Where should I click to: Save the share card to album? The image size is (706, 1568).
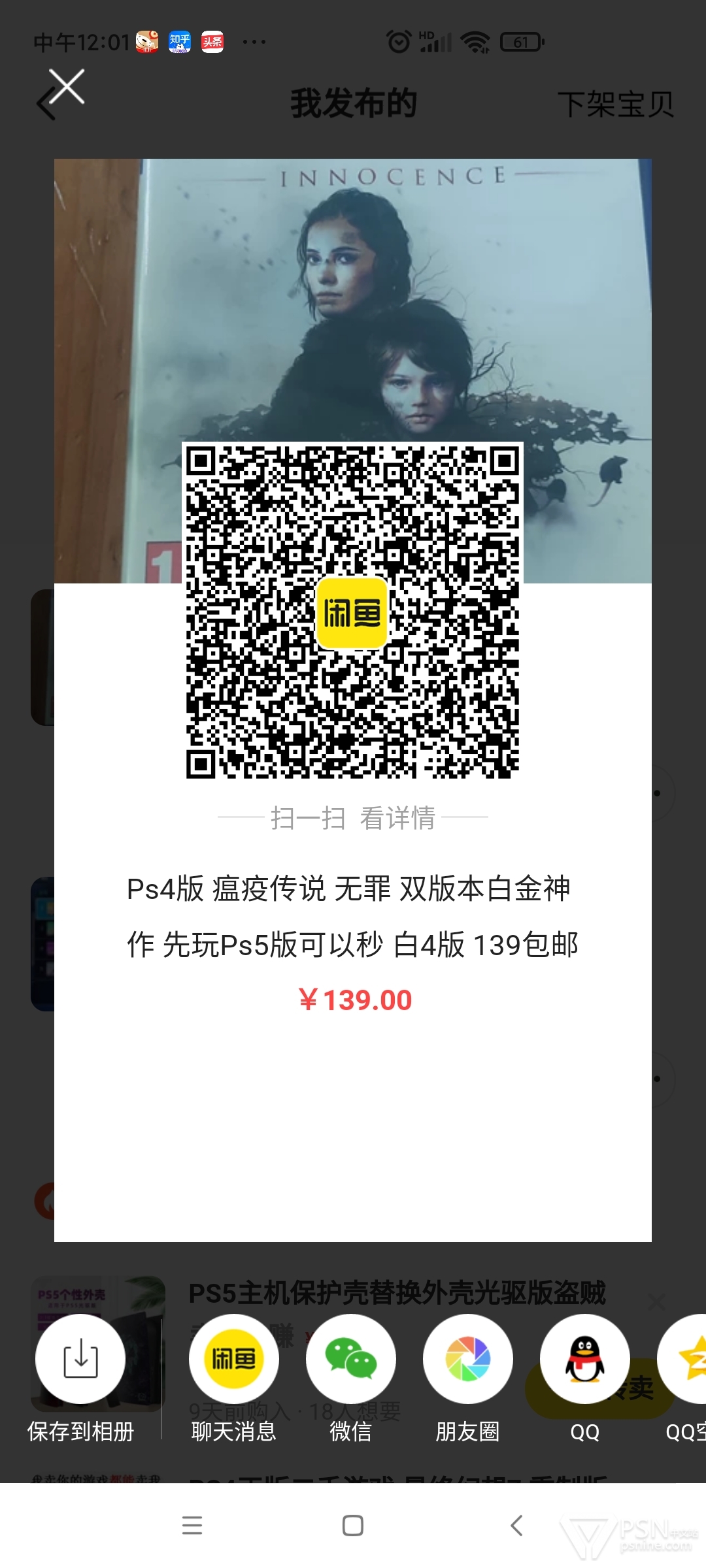[80, 1359]
